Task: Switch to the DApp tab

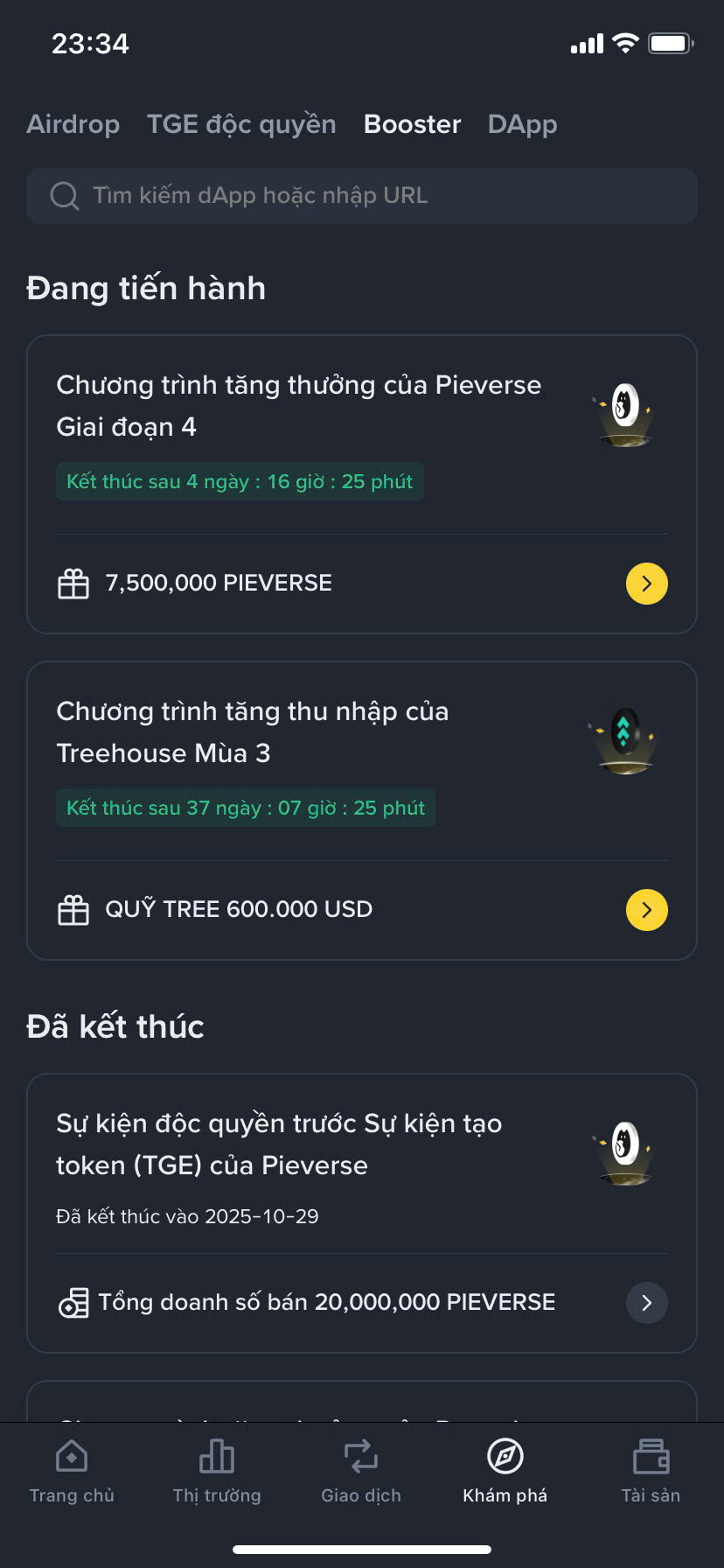Action: pos(522,124)
